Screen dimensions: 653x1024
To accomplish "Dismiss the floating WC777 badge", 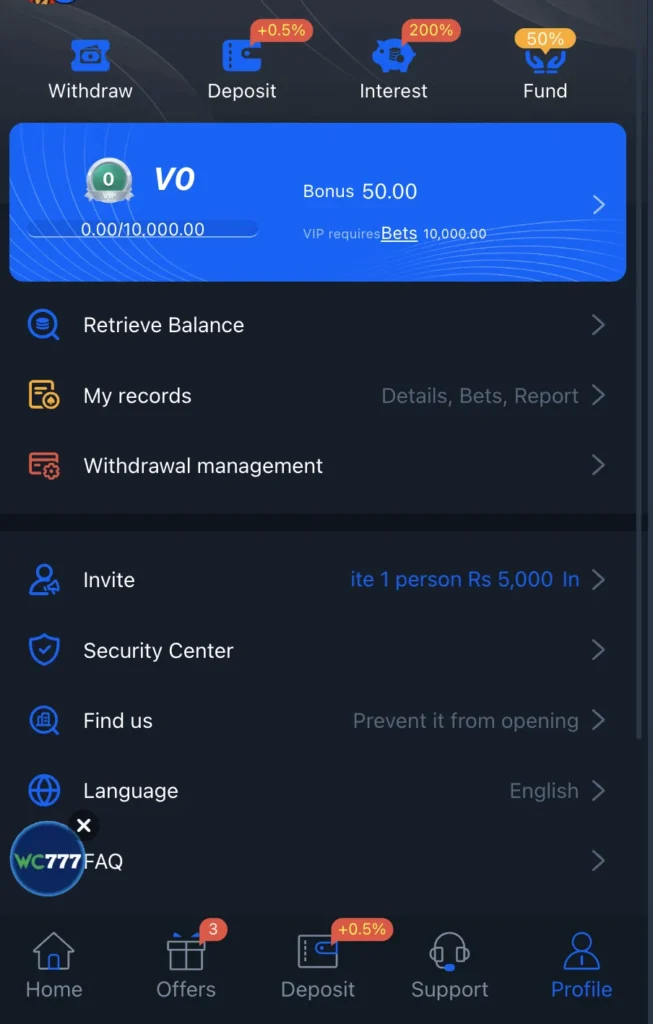I will (x=84, y=825).
